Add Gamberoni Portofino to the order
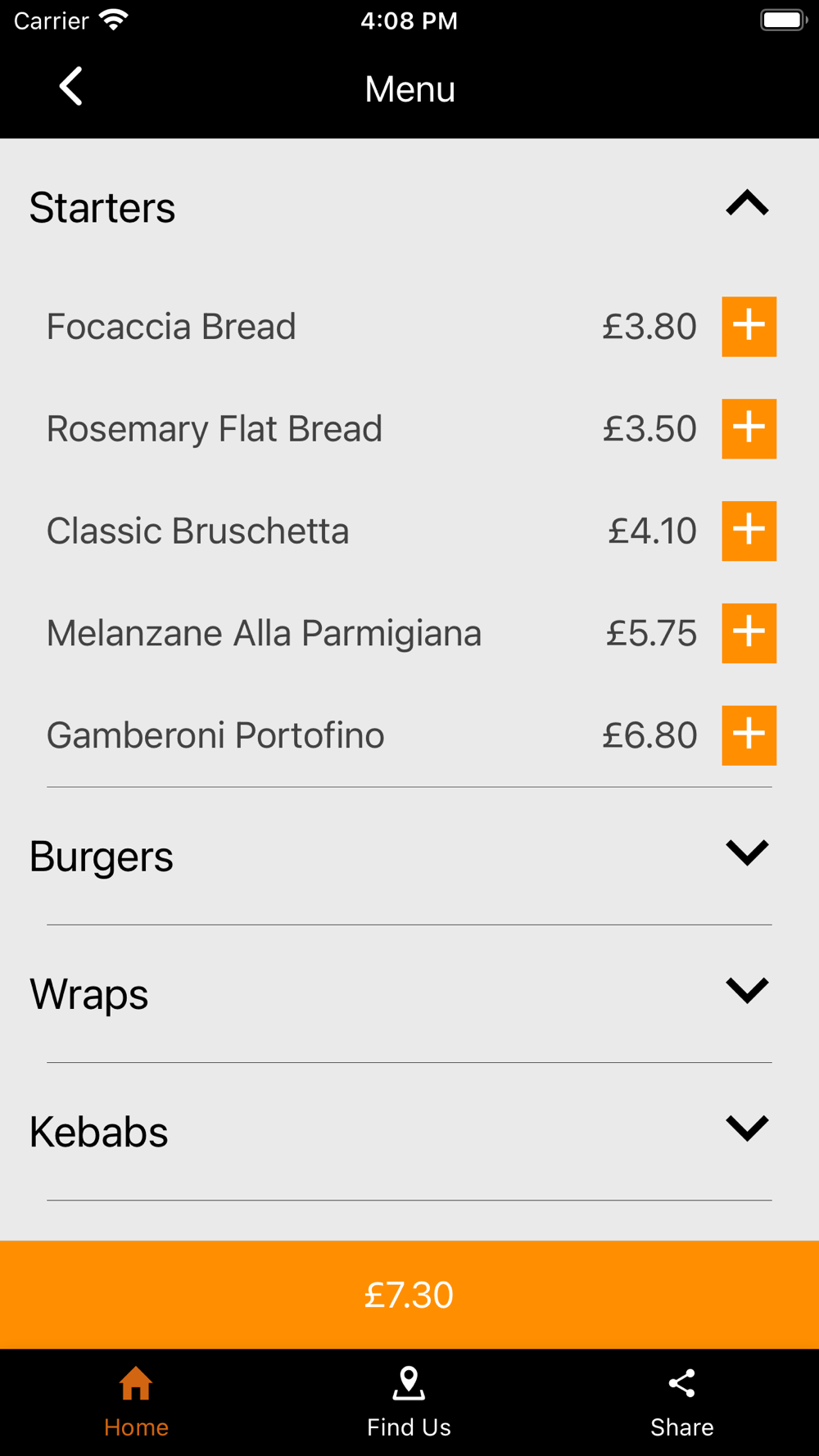The width and height of the screenshot is (819, 1456). click(x=749, y=735)
